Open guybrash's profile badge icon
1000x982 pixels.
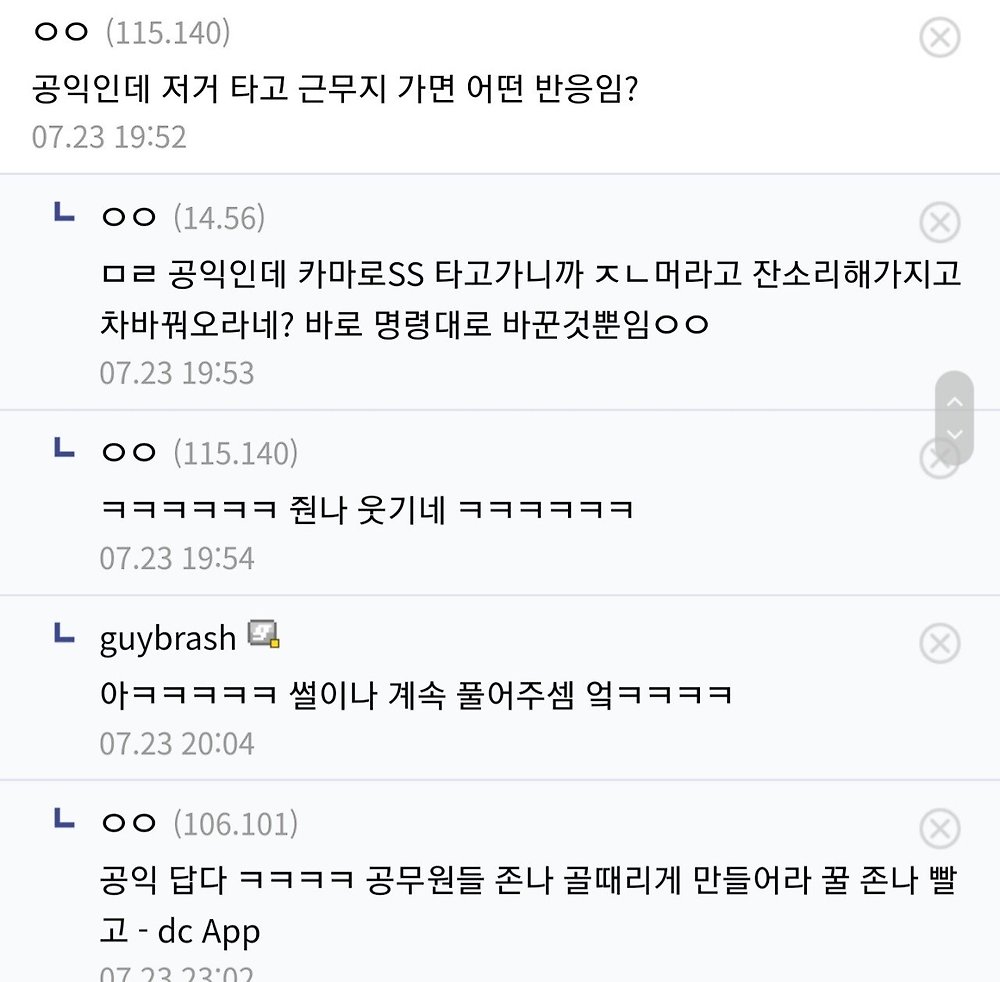[264, 634]
